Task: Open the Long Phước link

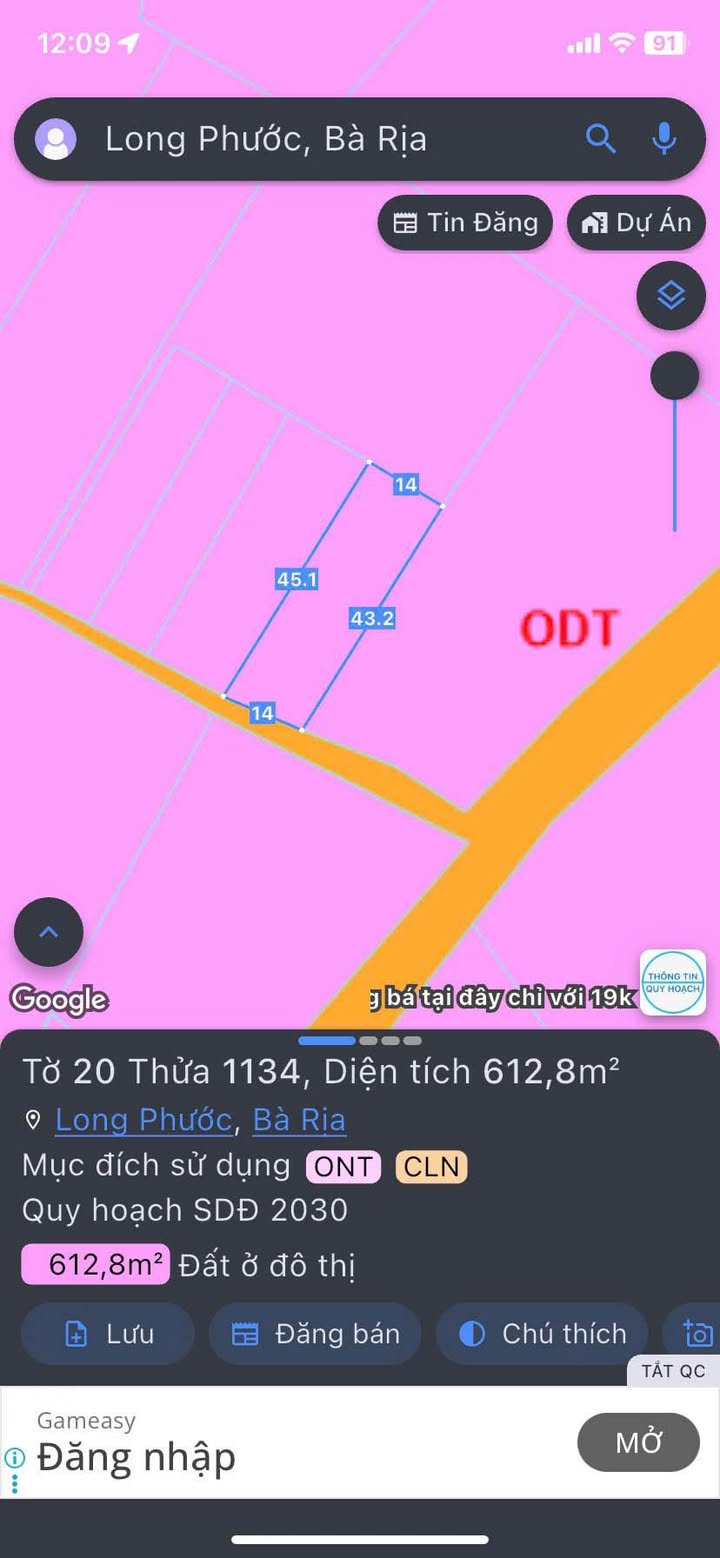Action: 143,1120
